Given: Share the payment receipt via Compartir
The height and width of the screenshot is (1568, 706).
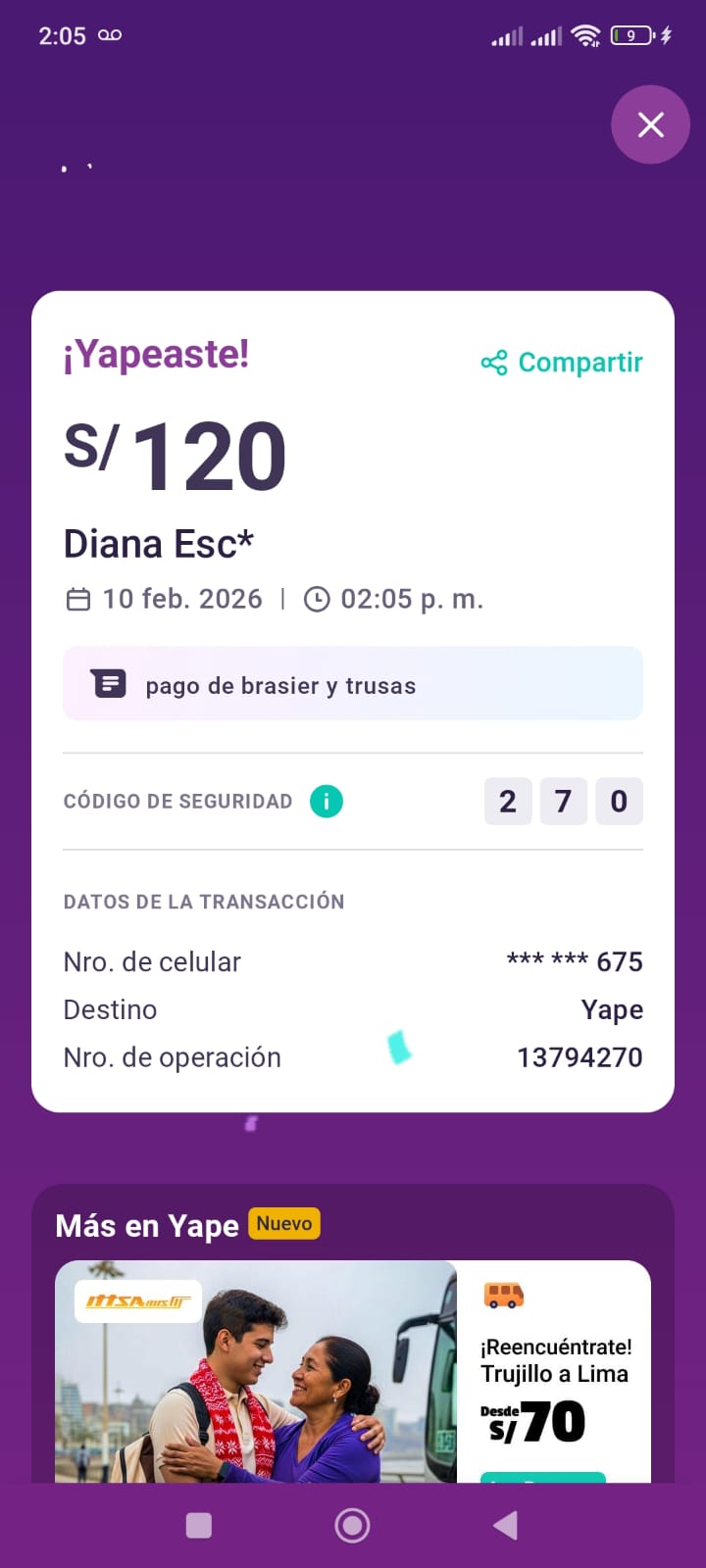Looking at the screenshot, I should tap(562, 363).
